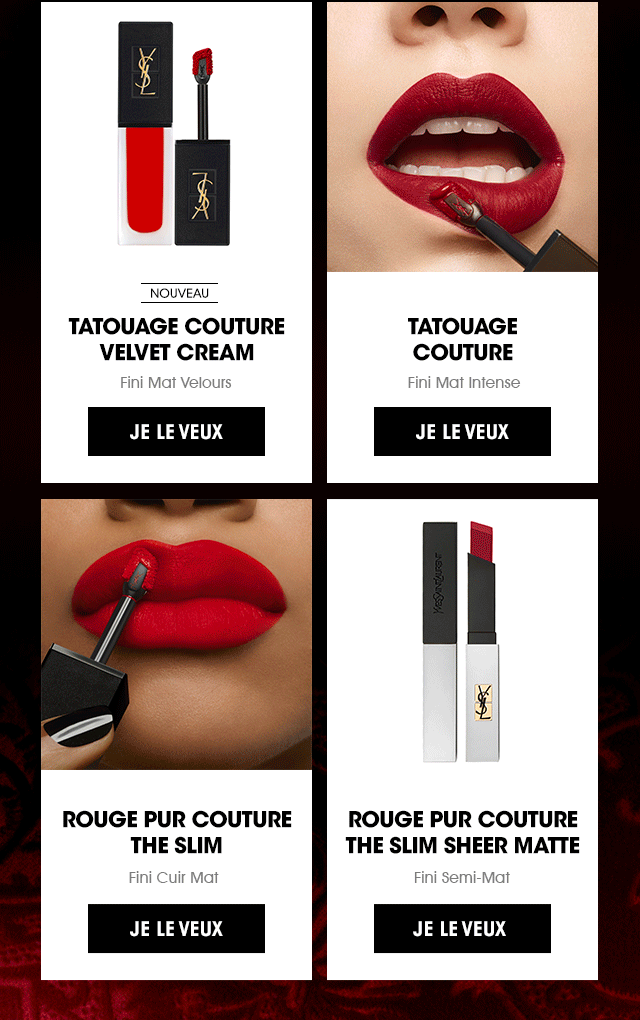Open The Slim Sheer Matte lipstick image
This screenshot has width=640, height=1020.
pos(462,640)
